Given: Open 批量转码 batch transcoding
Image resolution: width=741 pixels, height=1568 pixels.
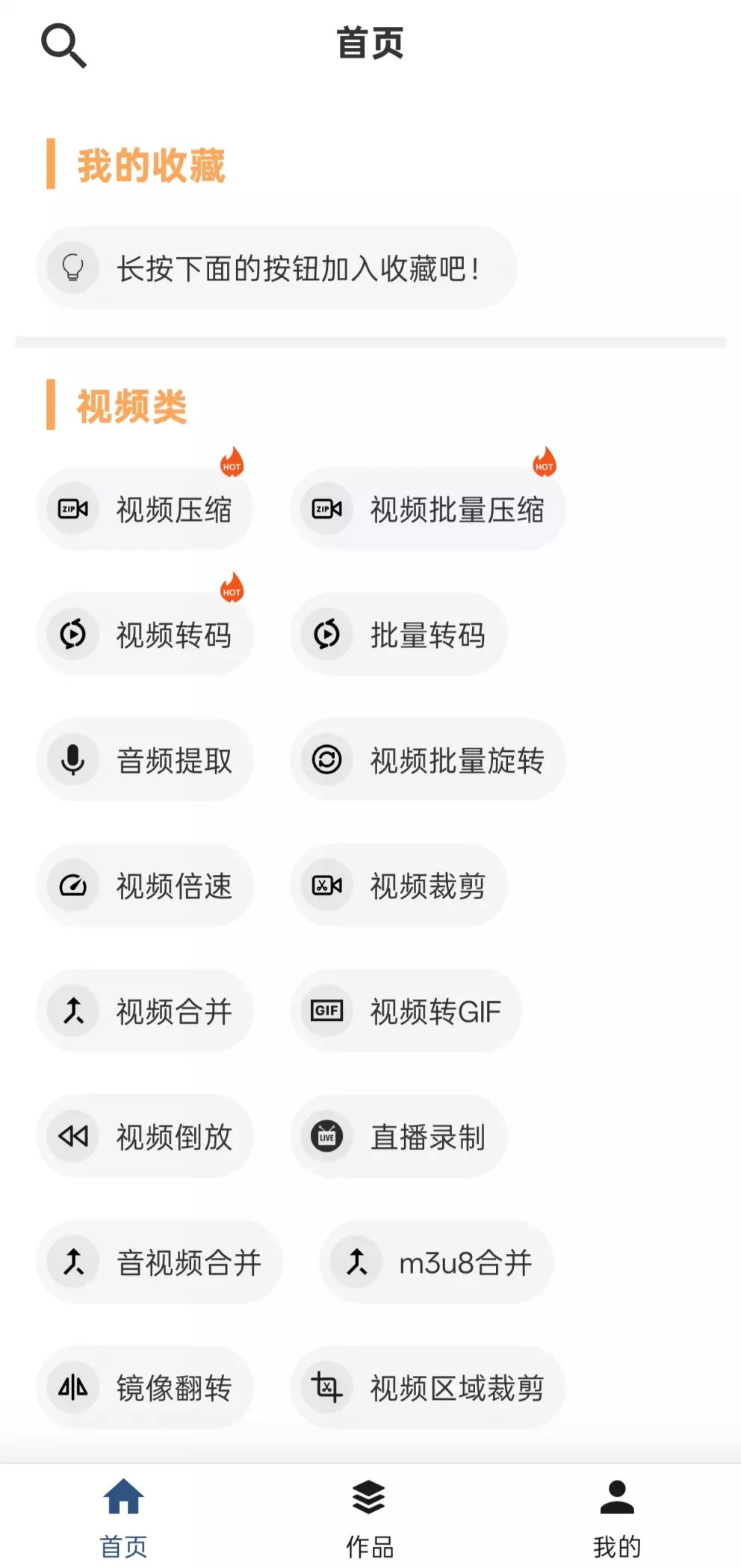Looking at the screenshot, I should click(x=399, y=635).
